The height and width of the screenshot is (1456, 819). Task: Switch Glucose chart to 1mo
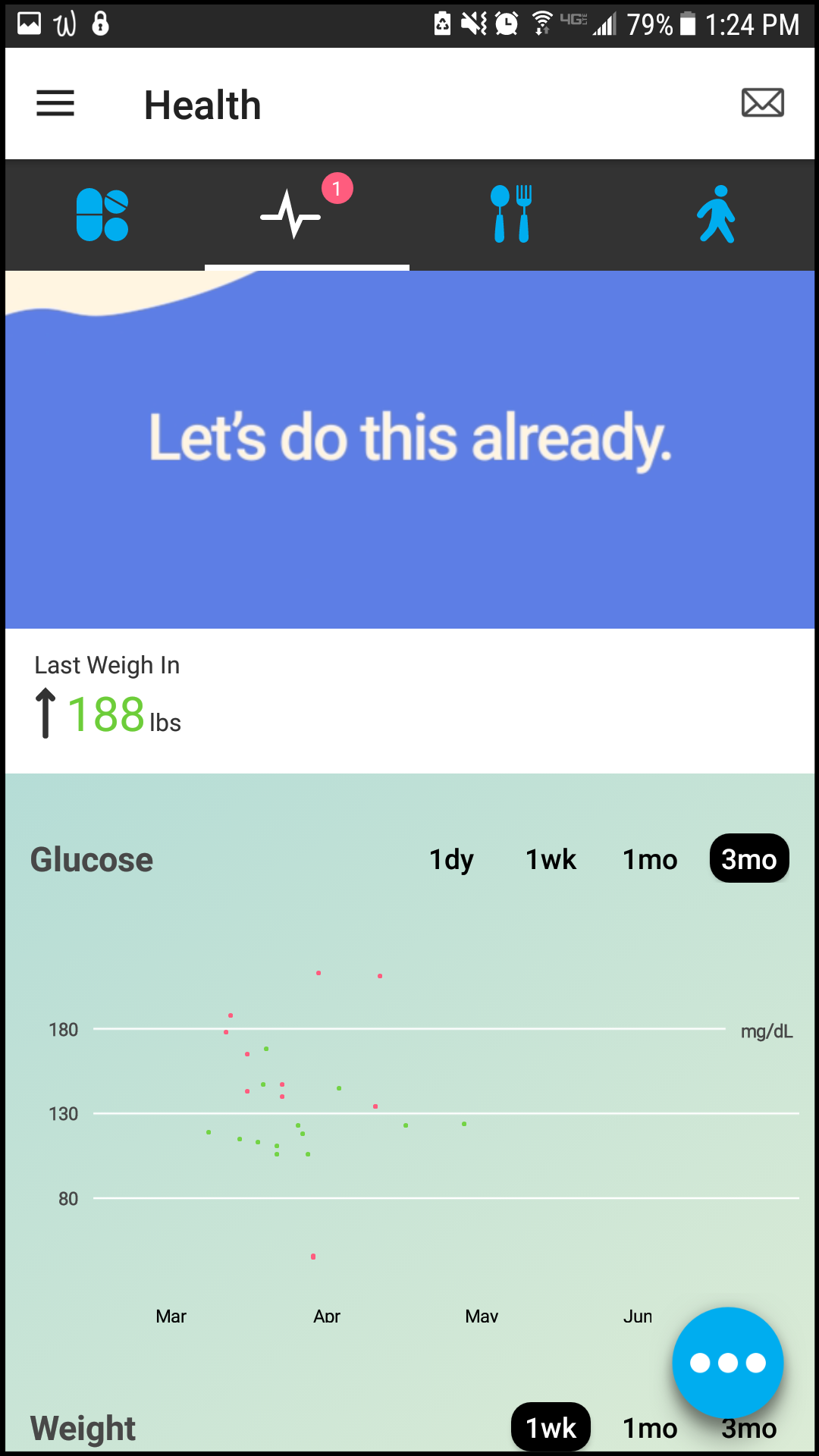650,859
